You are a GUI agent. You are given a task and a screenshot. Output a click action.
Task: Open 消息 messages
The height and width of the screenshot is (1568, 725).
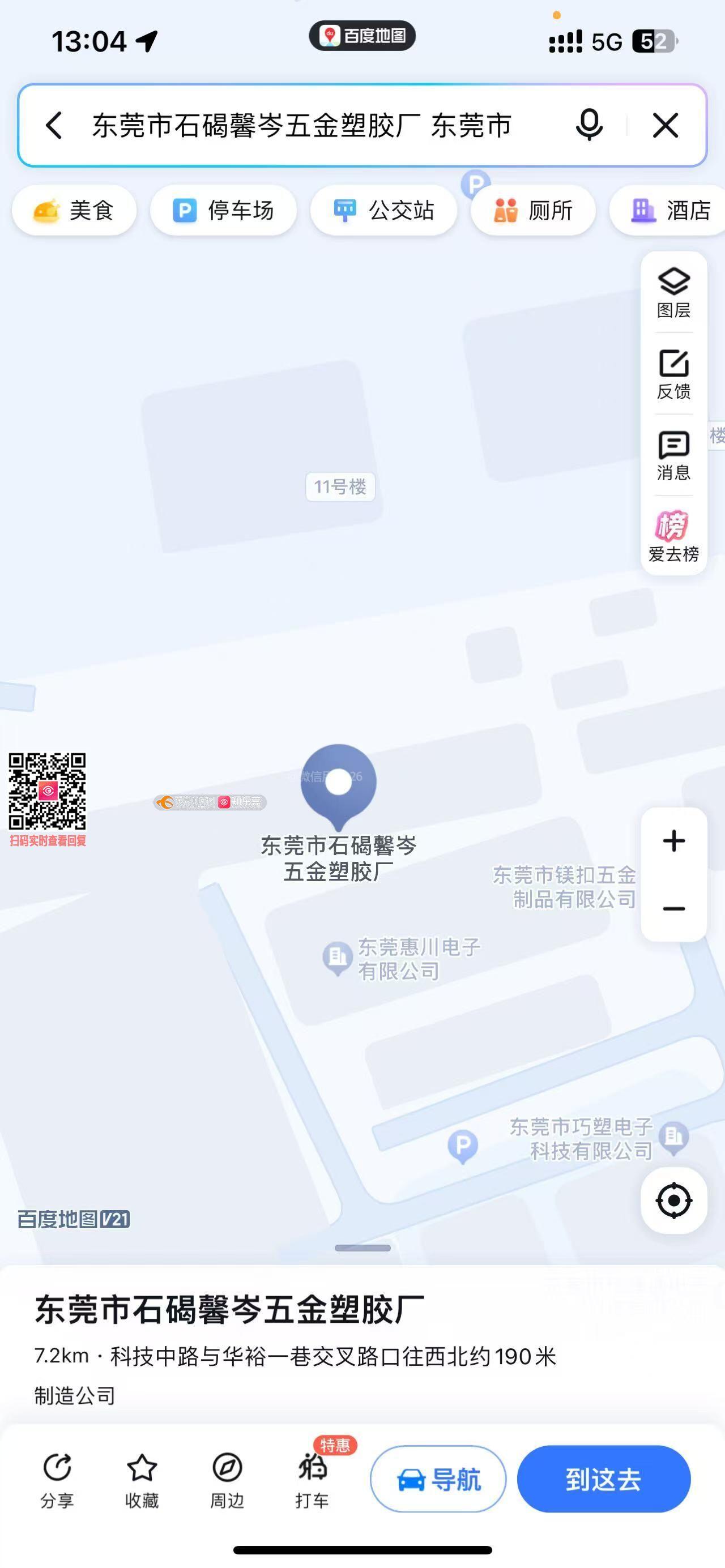[673, 456]
